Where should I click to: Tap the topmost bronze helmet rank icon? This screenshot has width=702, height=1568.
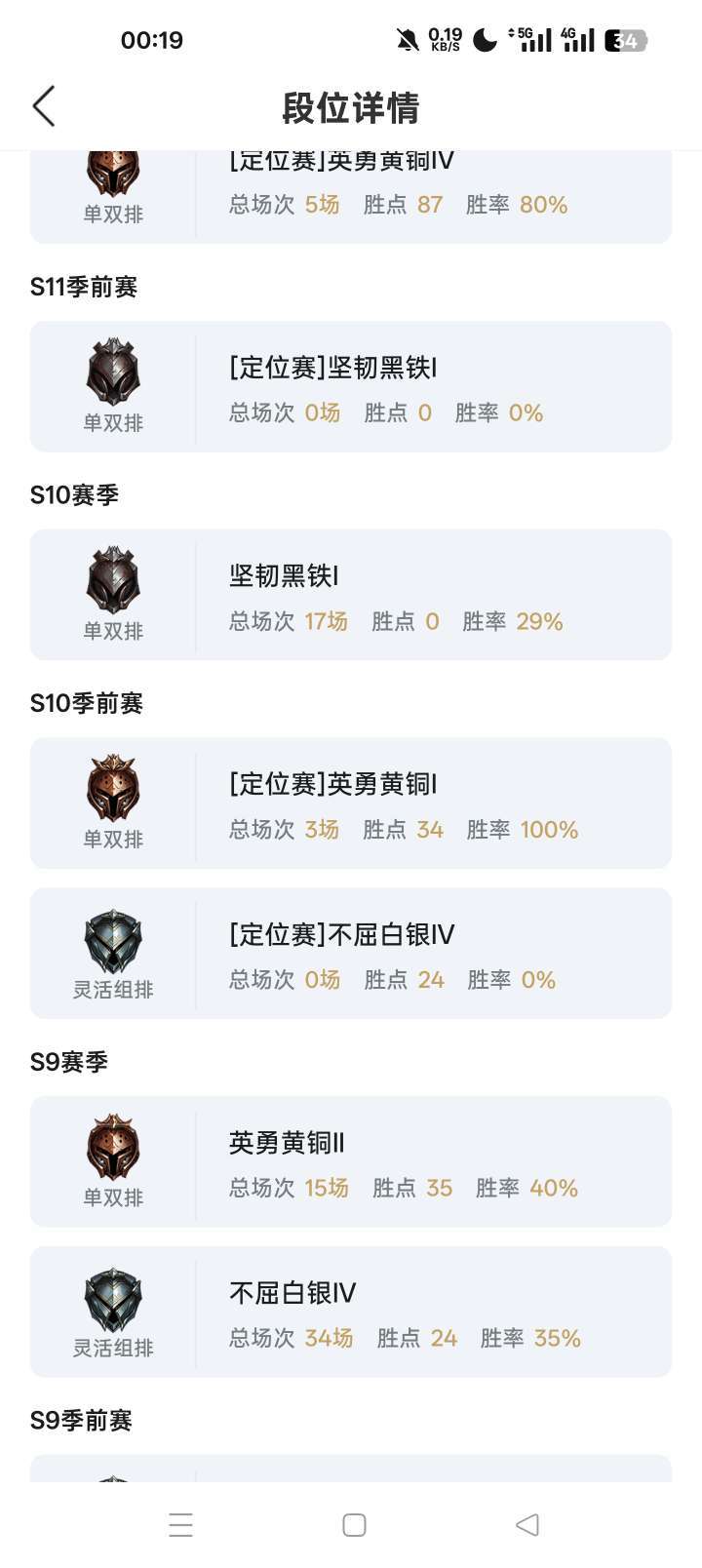[x=113, y=171]
